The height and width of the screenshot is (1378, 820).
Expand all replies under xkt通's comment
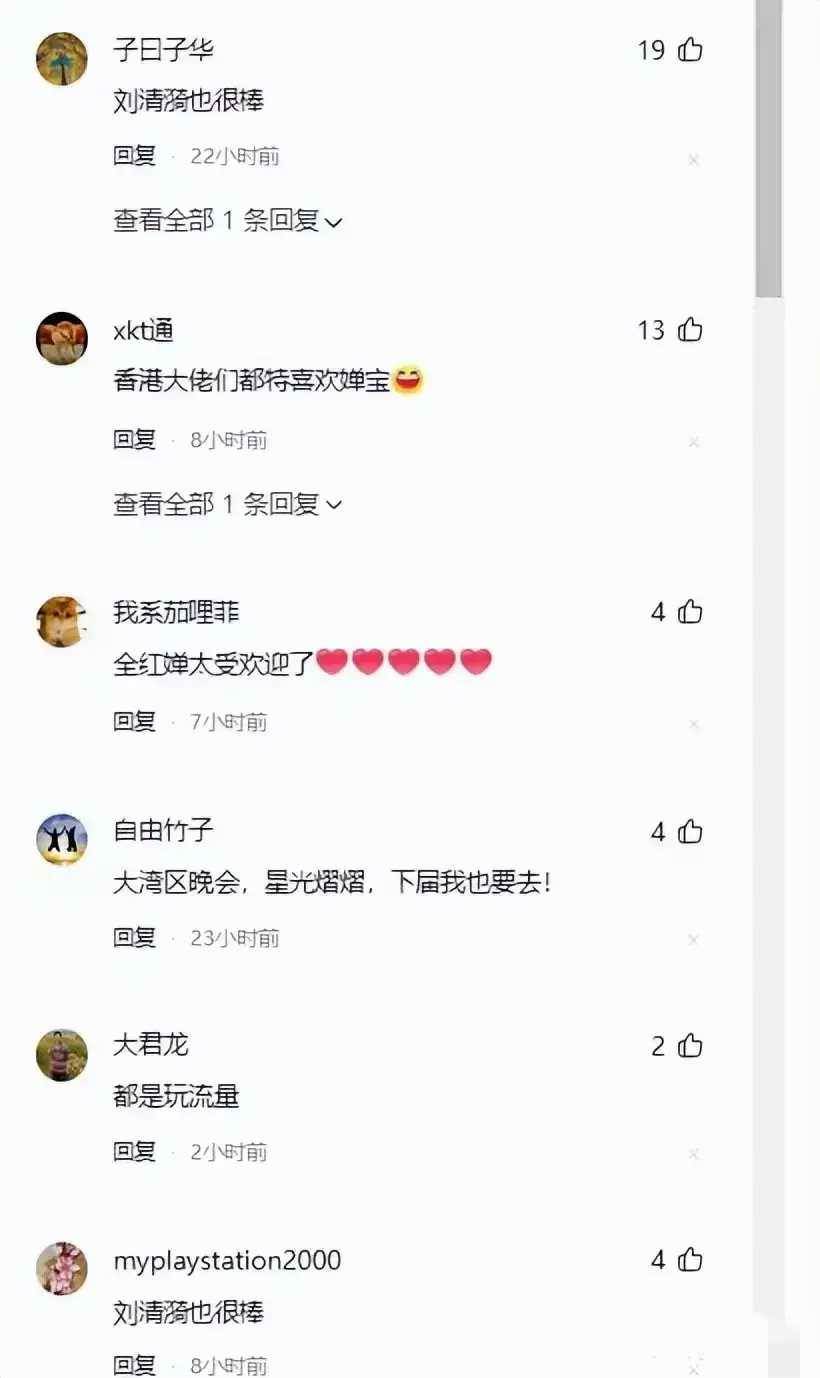[x=228, y=504]
